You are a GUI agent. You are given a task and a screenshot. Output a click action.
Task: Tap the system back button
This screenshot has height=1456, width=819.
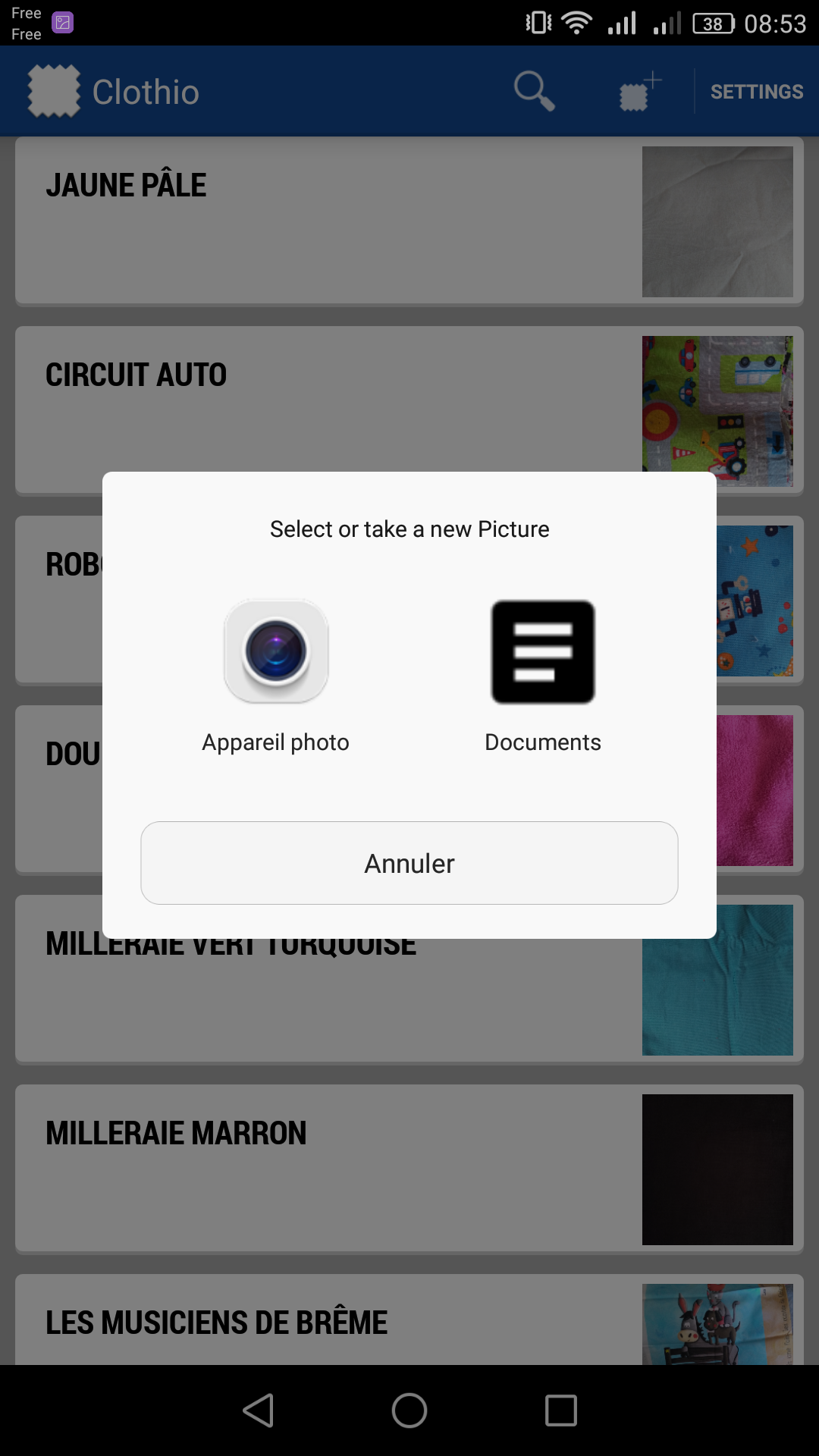[259, 1410]
